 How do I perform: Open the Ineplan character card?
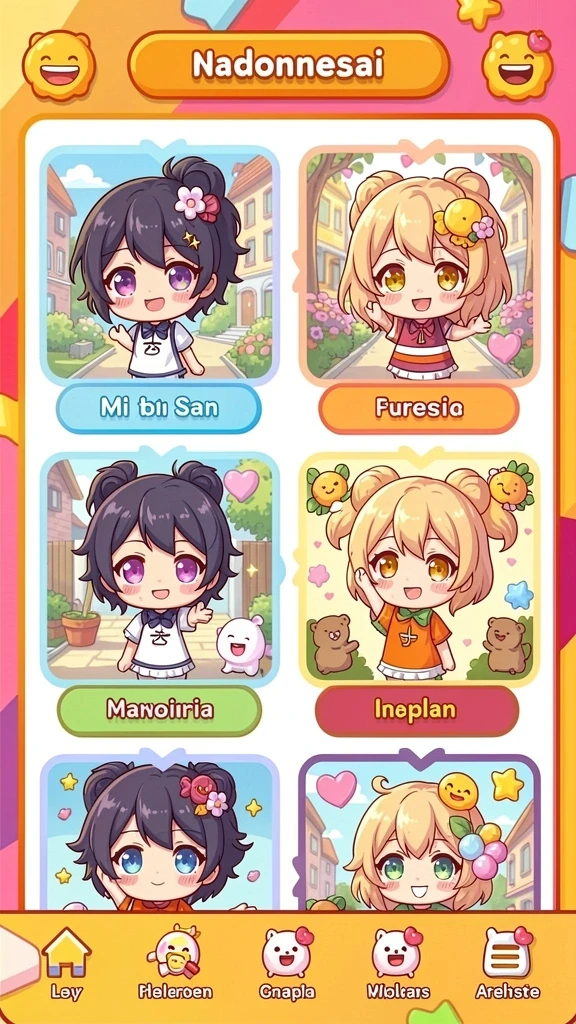point(419,567)
